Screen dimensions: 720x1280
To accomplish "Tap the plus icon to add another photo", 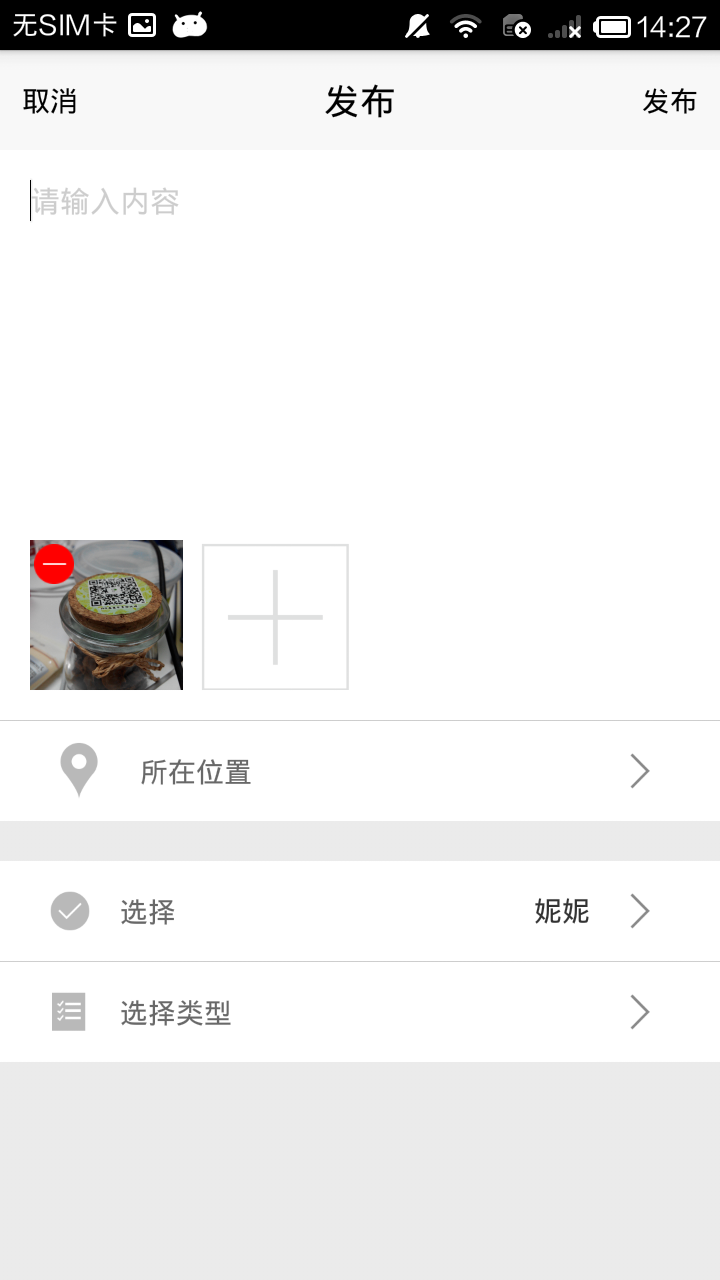I will click(x=274, y=615).
